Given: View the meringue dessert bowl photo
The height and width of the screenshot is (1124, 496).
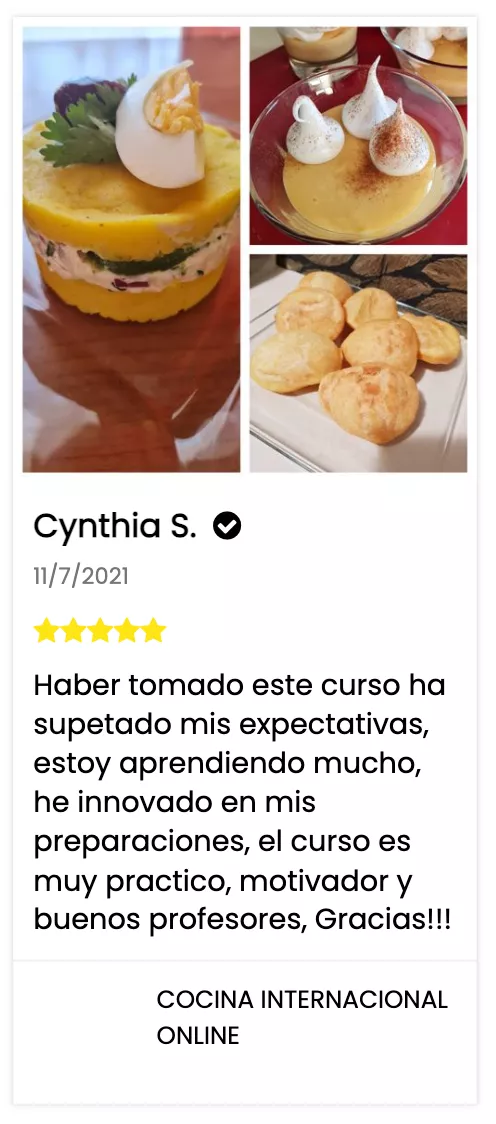Looking at the screenshot, I should coord(358,136).
